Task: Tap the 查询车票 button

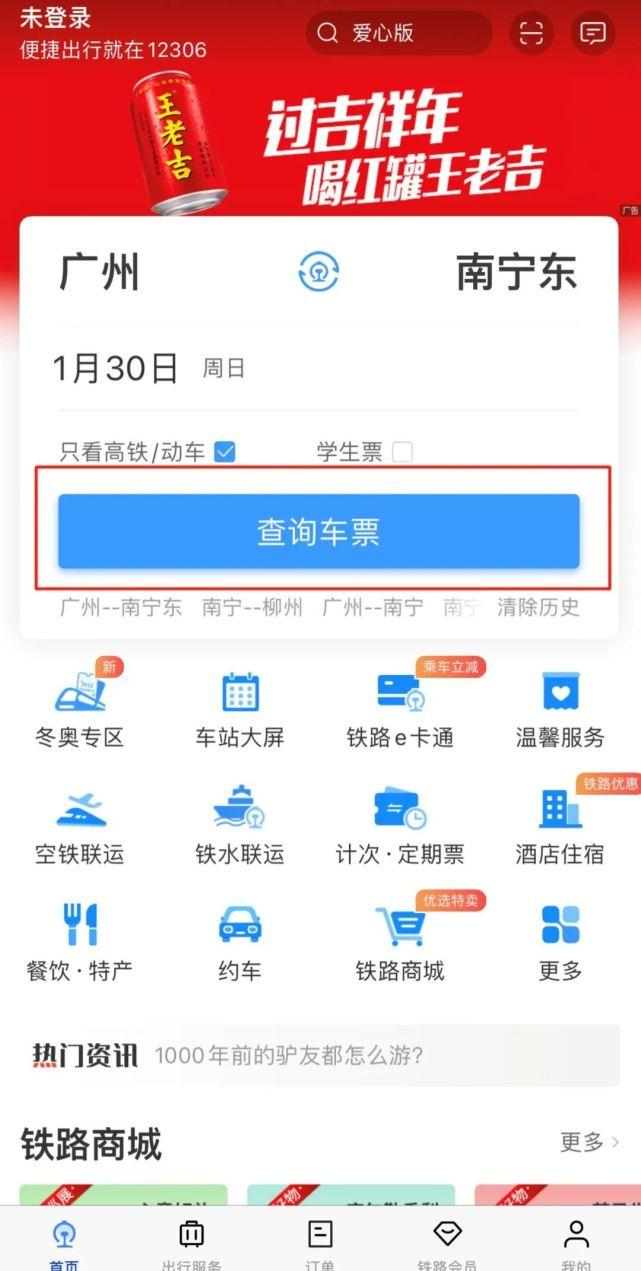Action: (319, 532)
